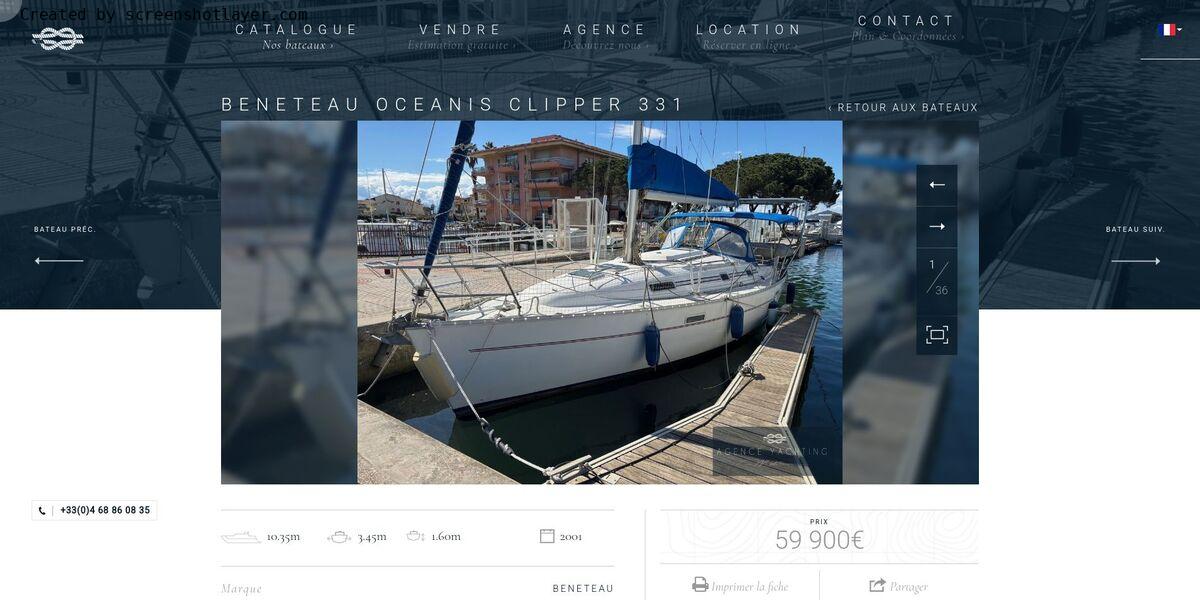The height and width of the screenshot is (600, 1200).
Task: View the boat photo in fullscreen
Action: click(x=937, y=335)
